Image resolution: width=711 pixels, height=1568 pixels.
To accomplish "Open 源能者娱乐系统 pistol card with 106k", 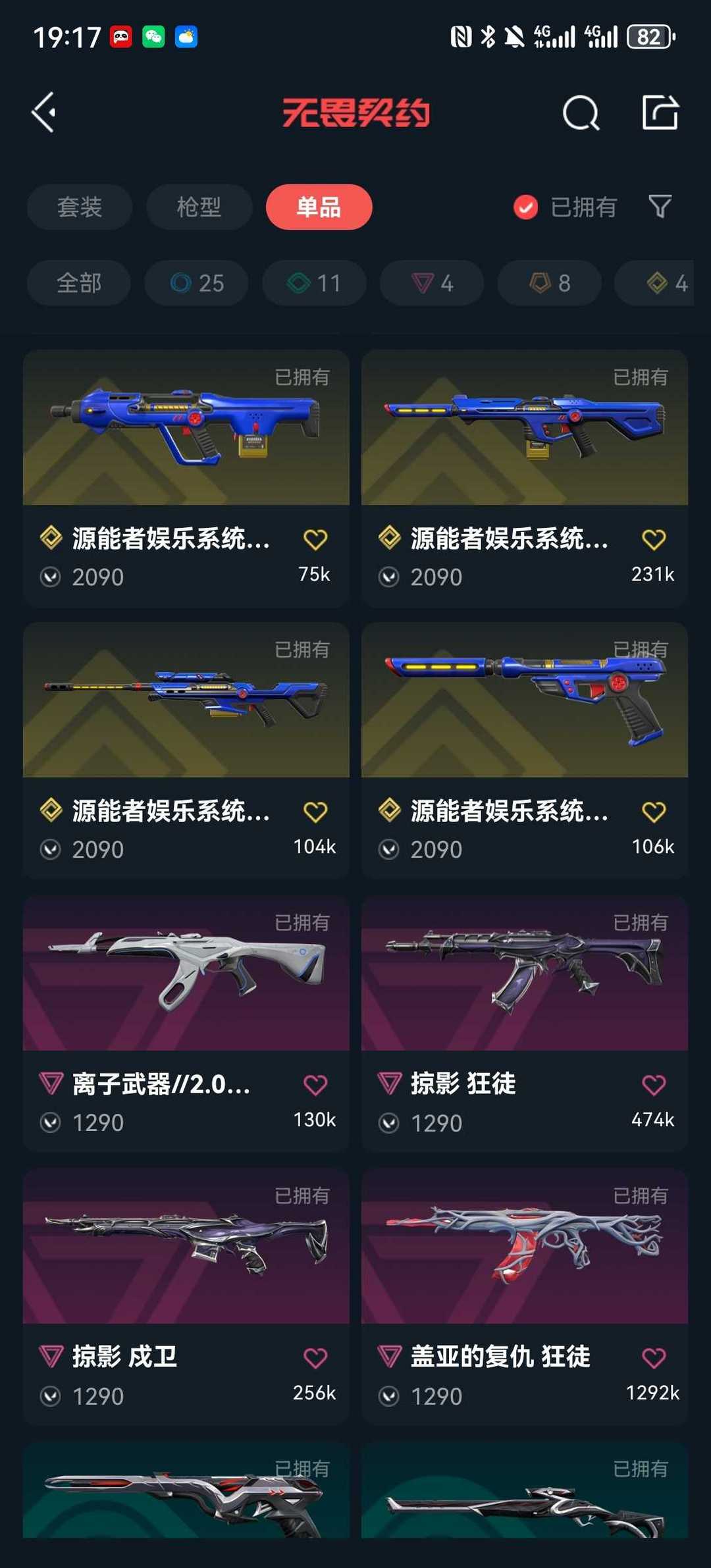I will [x=525, y=750].
